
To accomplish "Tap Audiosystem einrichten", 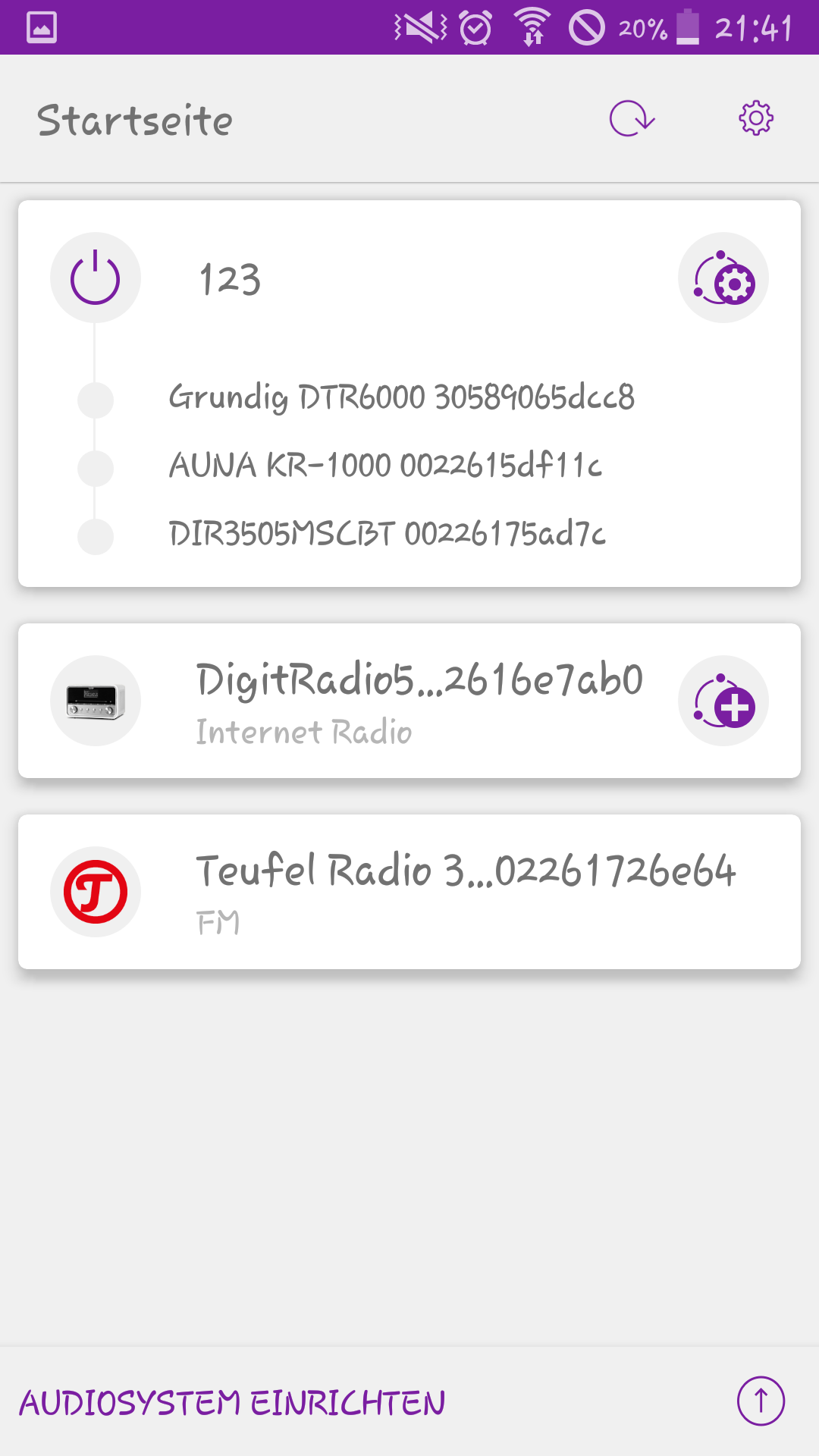I will [x=232, y=1403].
